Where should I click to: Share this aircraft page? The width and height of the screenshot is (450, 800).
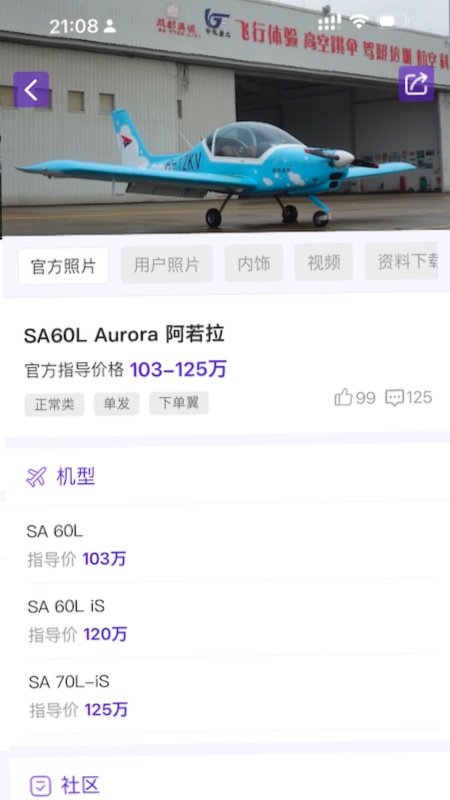(x=416, y=84)
